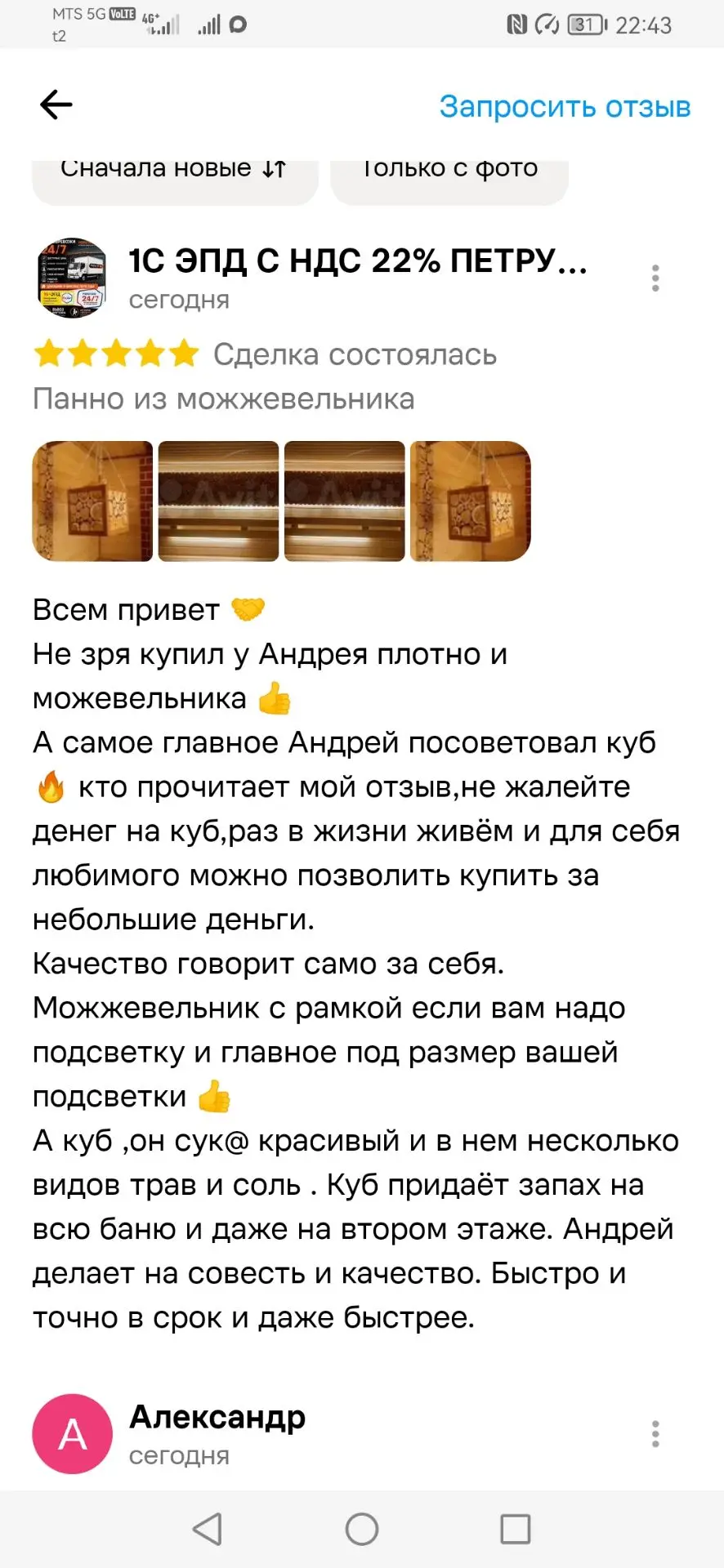Image resolution: width=724 pixels, height=1568 pixels.
Task: Open the overflow menu for Александр's review
Action: click(655, 1434)
